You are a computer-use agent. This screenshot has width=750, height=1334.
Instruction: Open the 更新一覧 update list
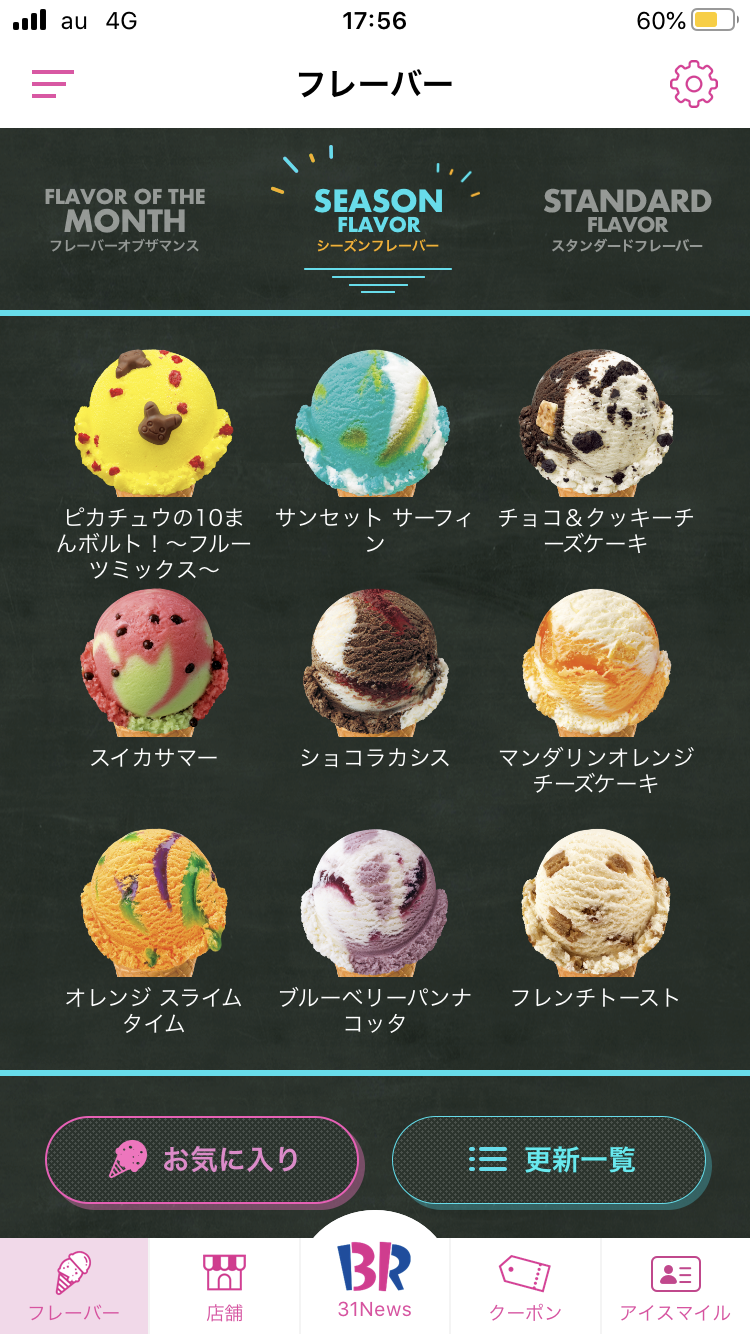point(549,1160)
